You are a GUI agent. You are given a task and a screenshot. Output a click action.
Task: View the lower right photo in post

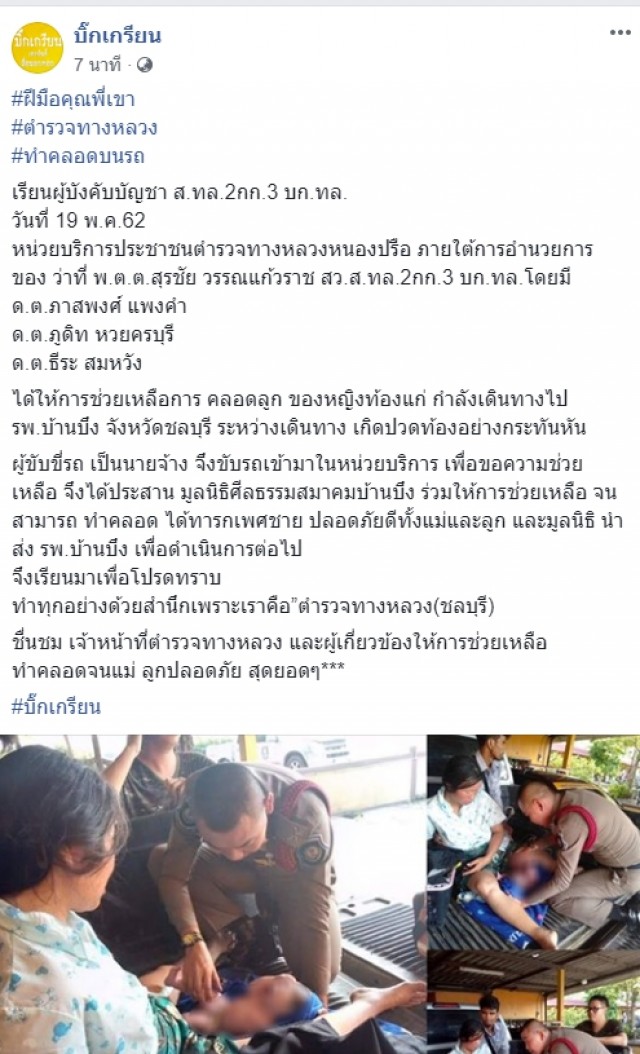533,1005
